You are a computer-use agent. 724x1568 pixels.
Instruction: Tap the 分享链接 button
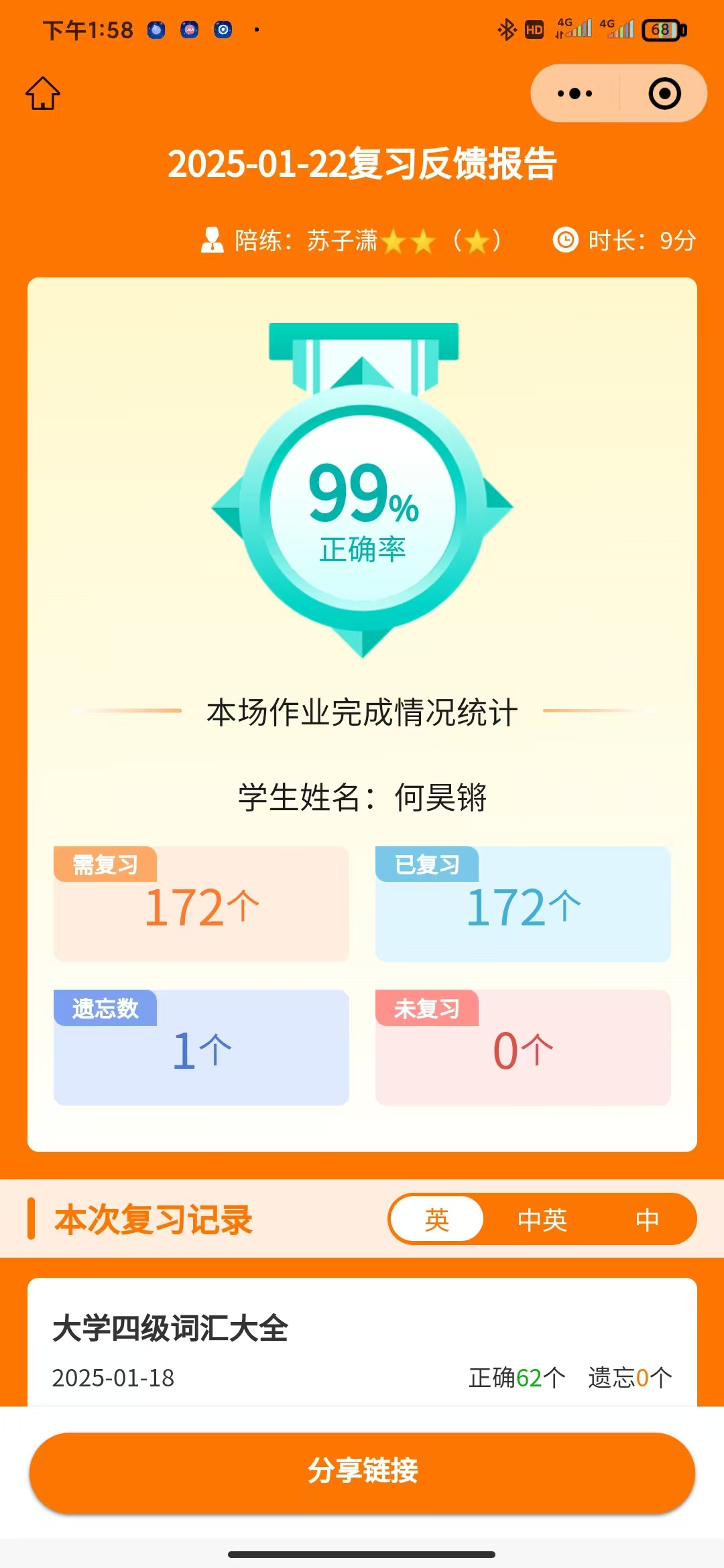pyautogui.click(x=362, y=1472)
